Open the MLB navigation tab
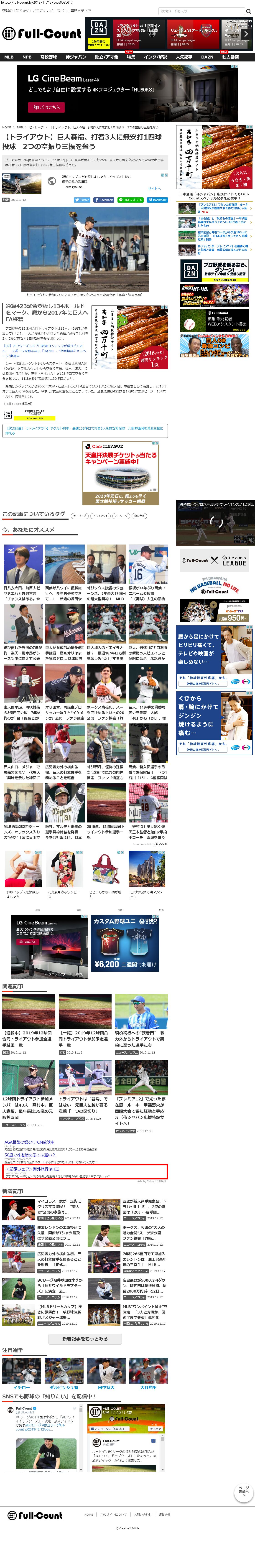Image resolution: width=255 pixels, height=1568 pixels. coord(8,57)
